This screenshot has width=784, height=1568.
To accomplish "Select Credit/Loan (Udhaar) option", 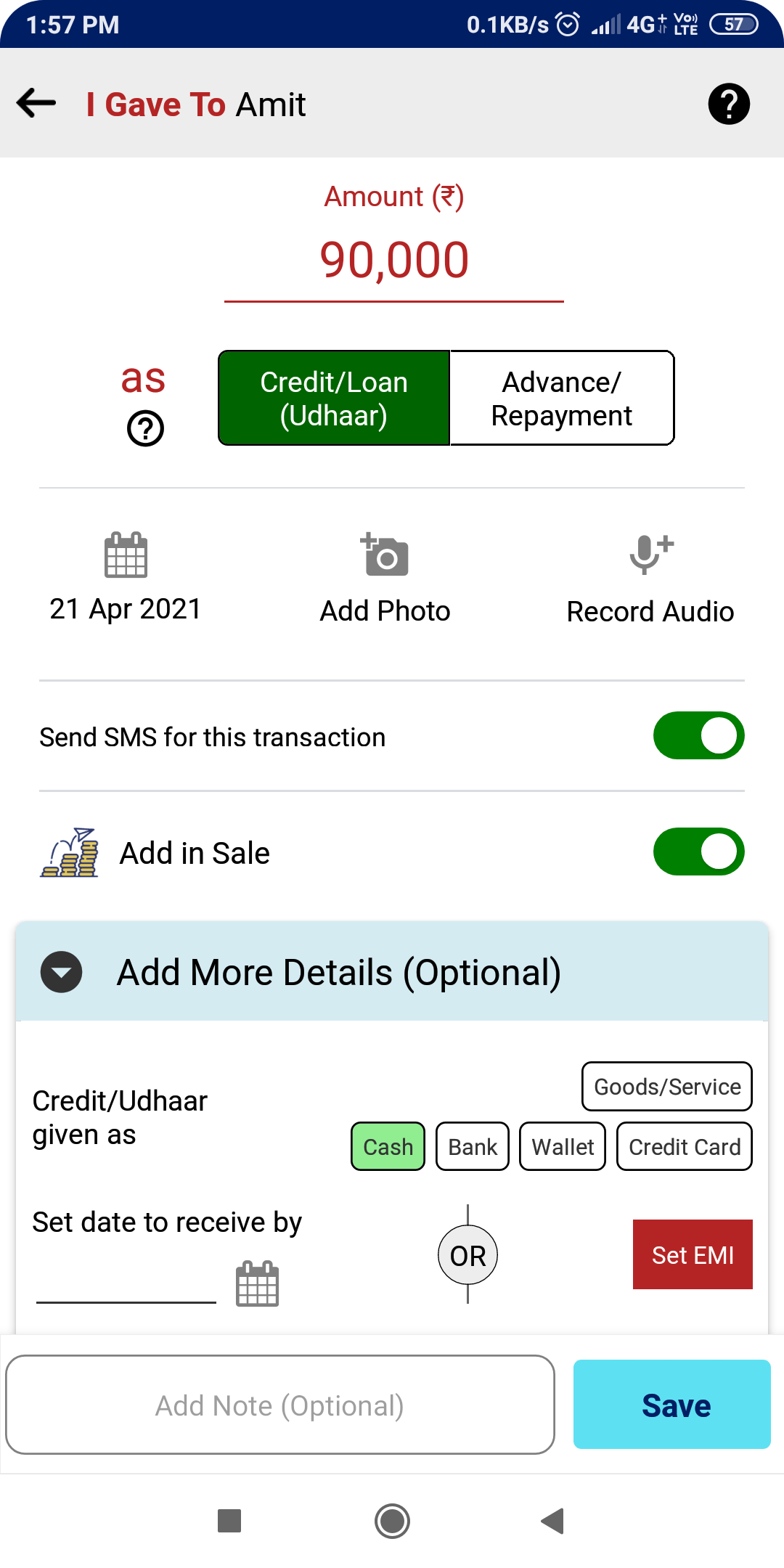I will click(334, 399).
